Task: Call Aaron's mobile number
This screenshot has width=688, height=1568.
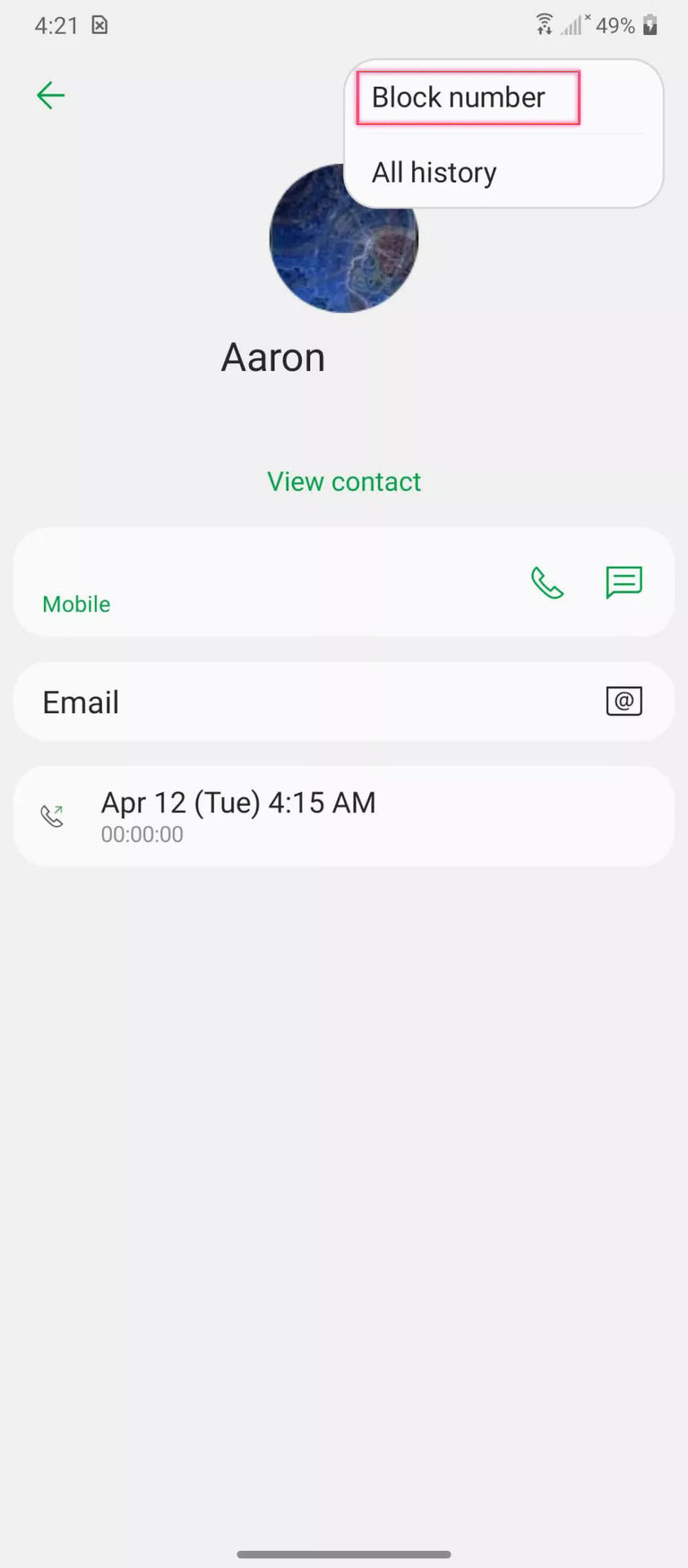Action: click(x=547, y=583)
